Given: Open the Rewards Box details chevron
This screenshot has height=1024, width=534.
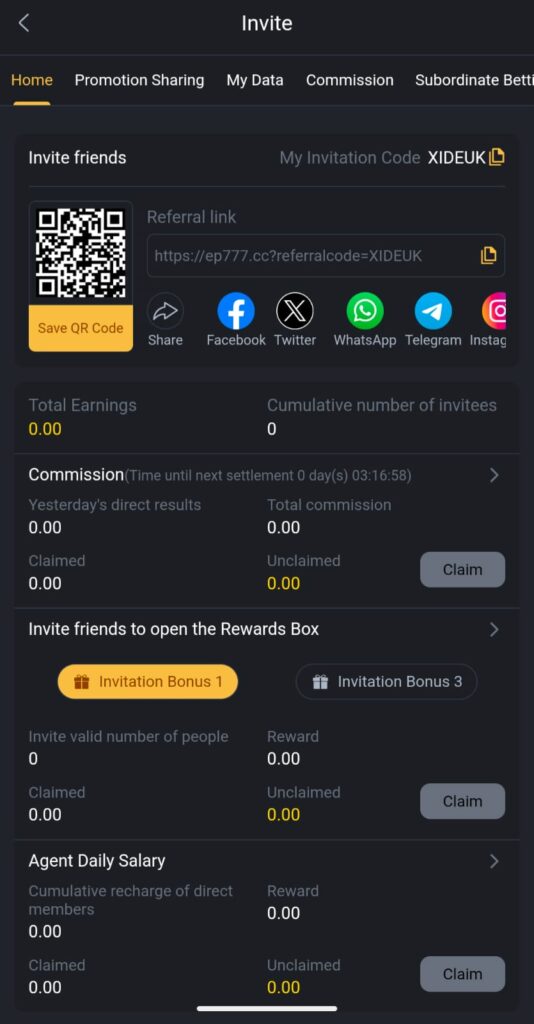Looking at the screenshot, I should (494, 630).
